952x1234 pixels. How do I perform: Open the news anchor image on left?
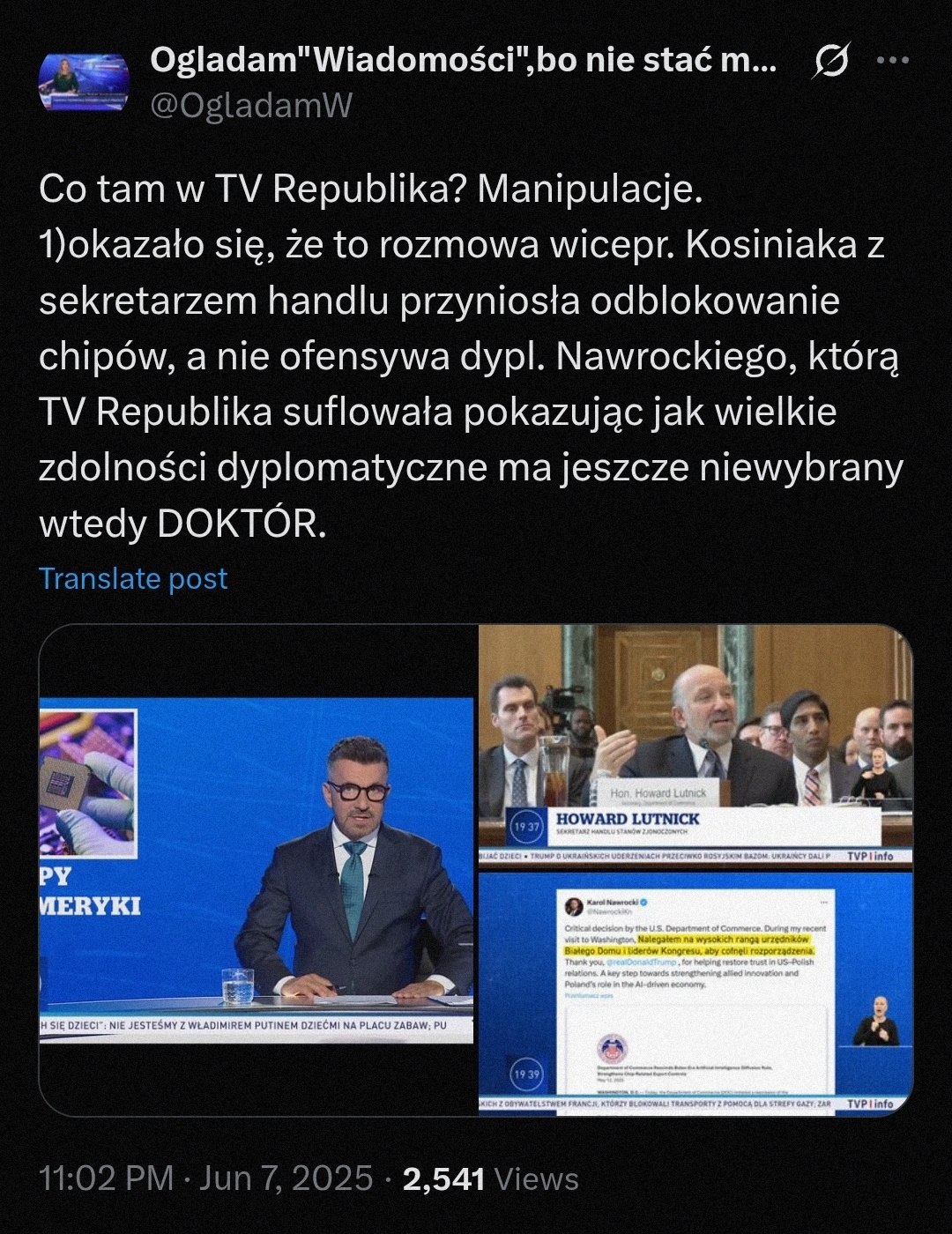[x=257, y=869]
